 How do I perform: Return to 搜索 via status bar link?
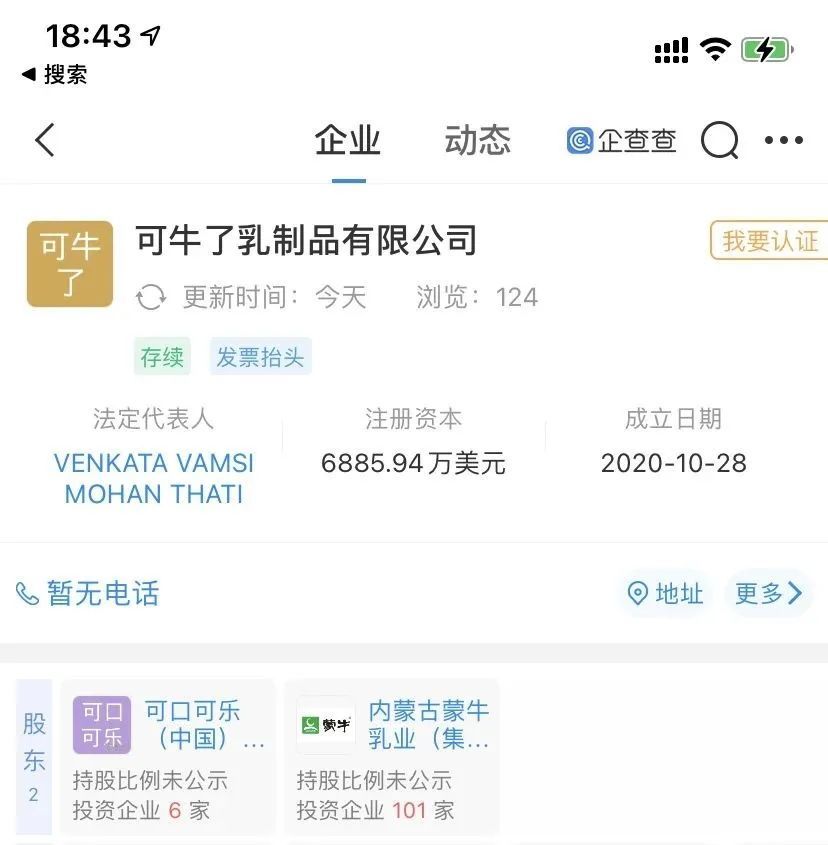(55, 75)
